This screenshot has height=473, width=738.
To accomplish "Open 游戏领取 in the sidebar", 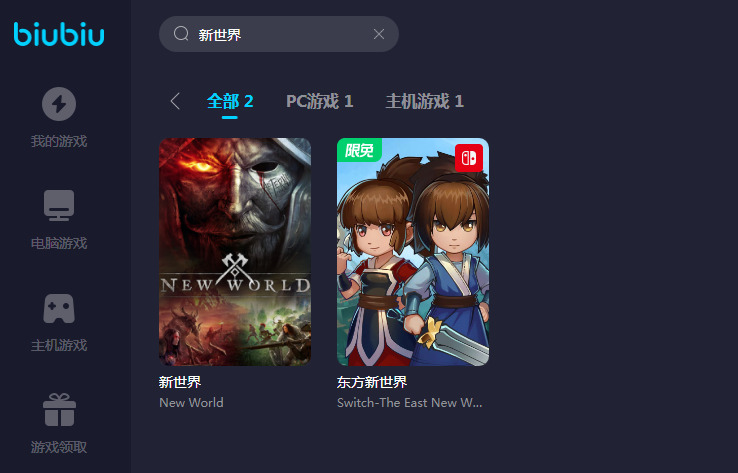I will [x=59, y=423].
